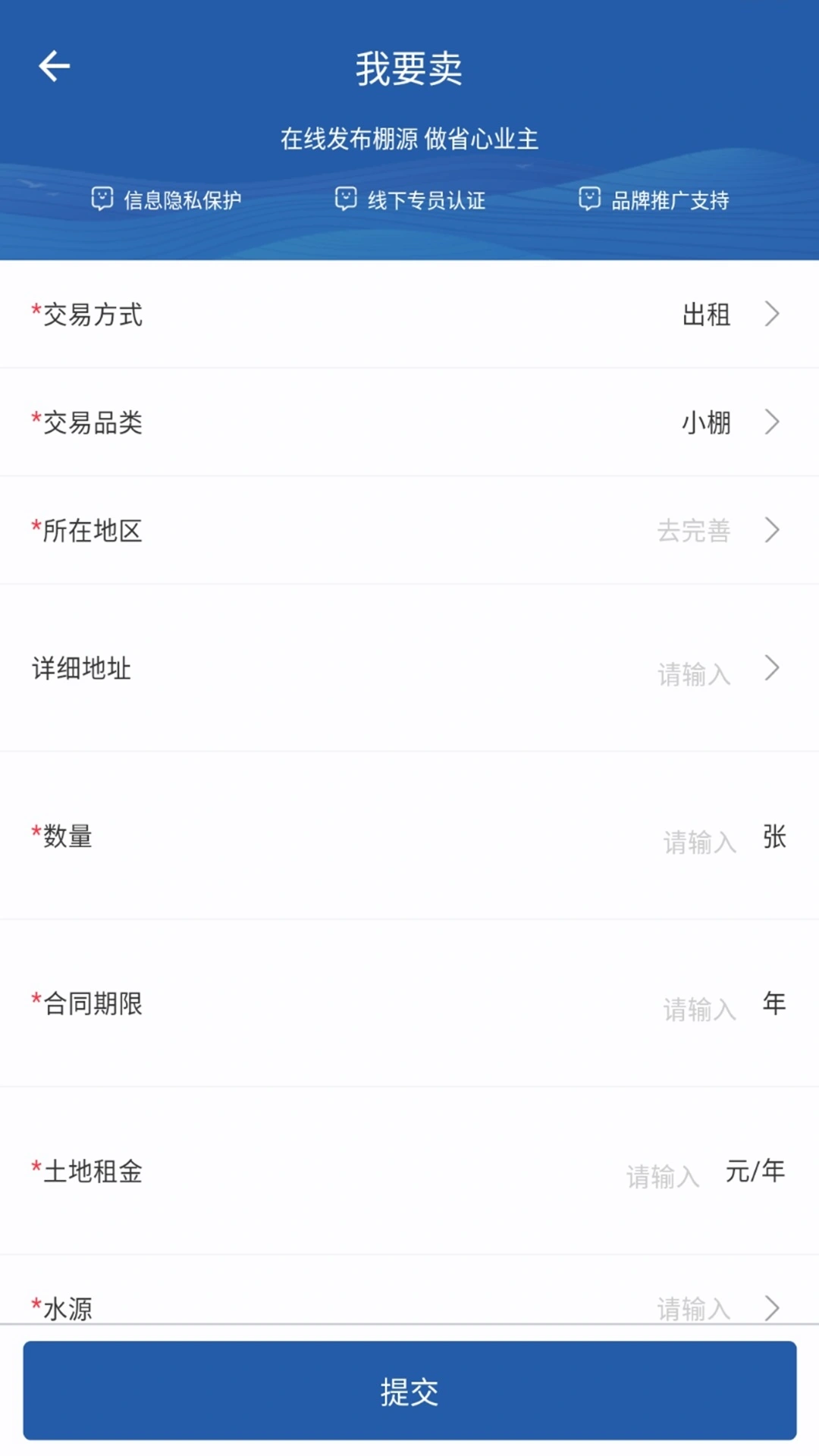The height and width of the screenshot is (1456, 819).
Task: Expand the 所在地区 picker via its chevron
Action: (x=771, y=530)
